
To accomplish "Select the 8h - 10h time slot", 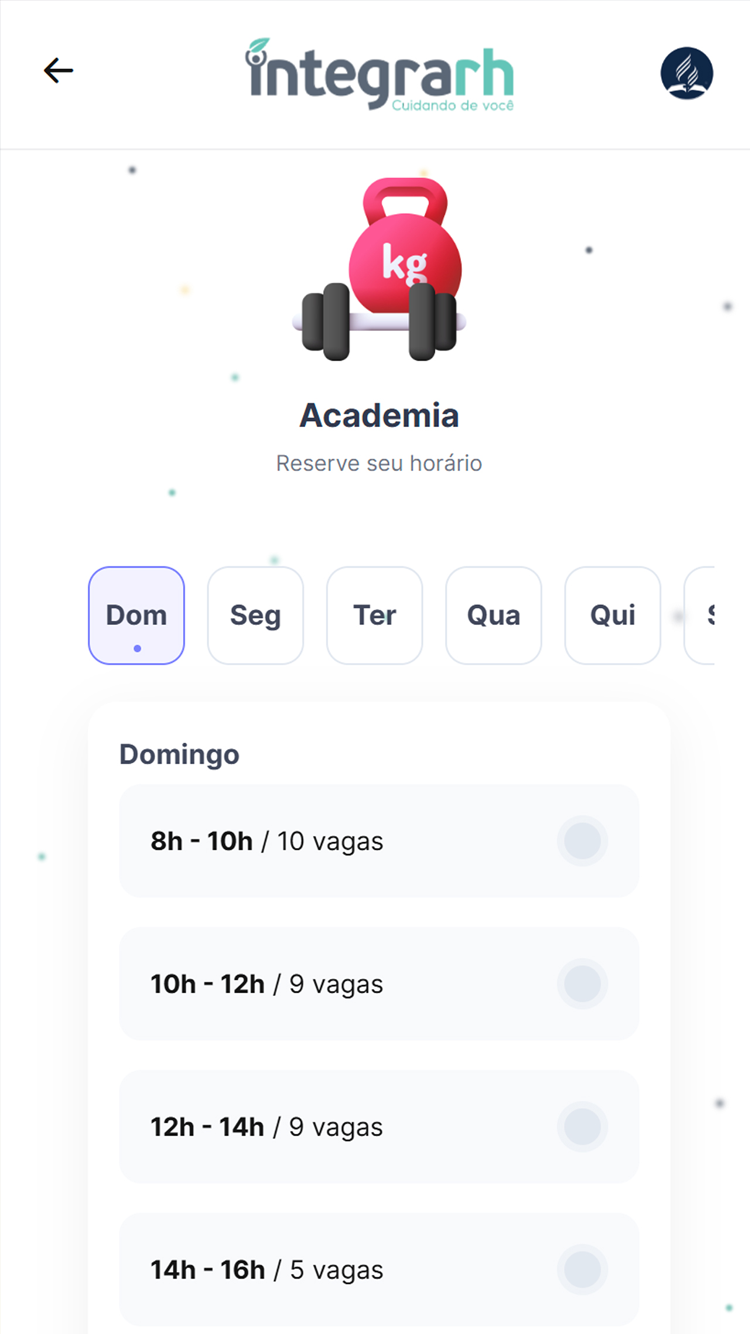I will click(379, 841).
